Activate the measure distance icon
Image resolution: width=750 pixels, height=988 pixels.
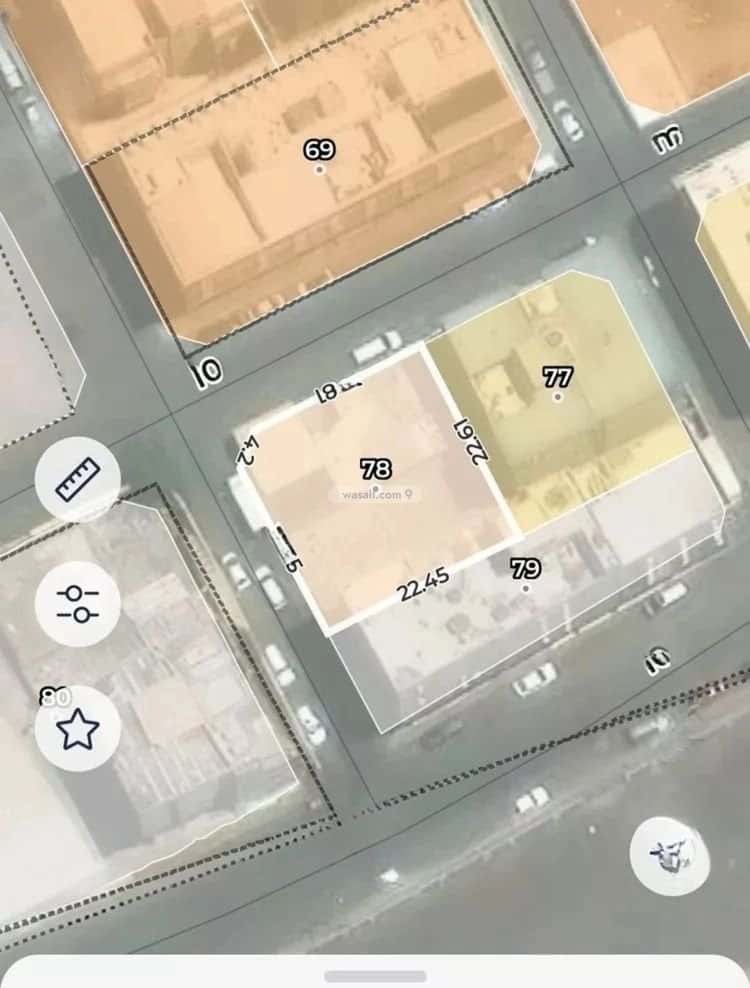[78, 480]
